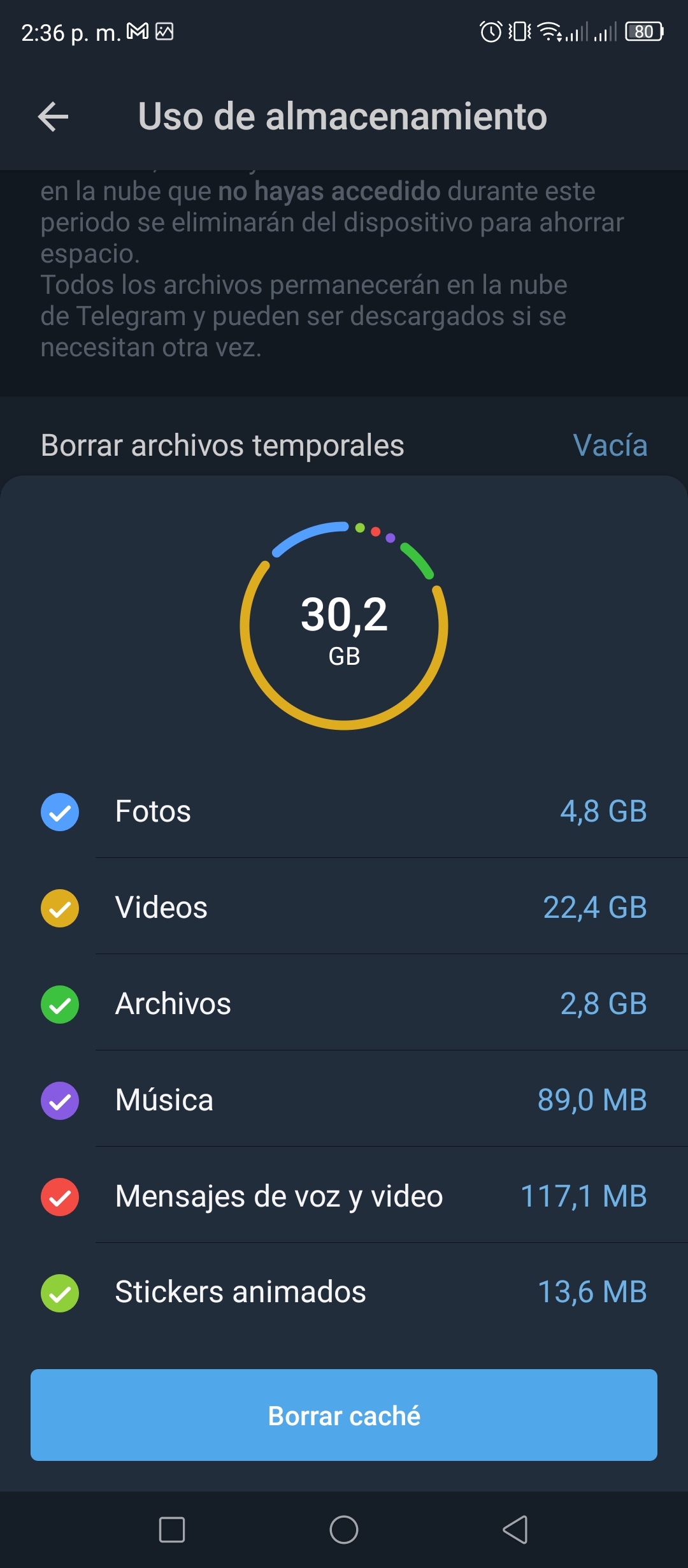Uncheck the Fotos checkbox
This screenshot has width=688, height=1568.
click(x=60, y=812)
